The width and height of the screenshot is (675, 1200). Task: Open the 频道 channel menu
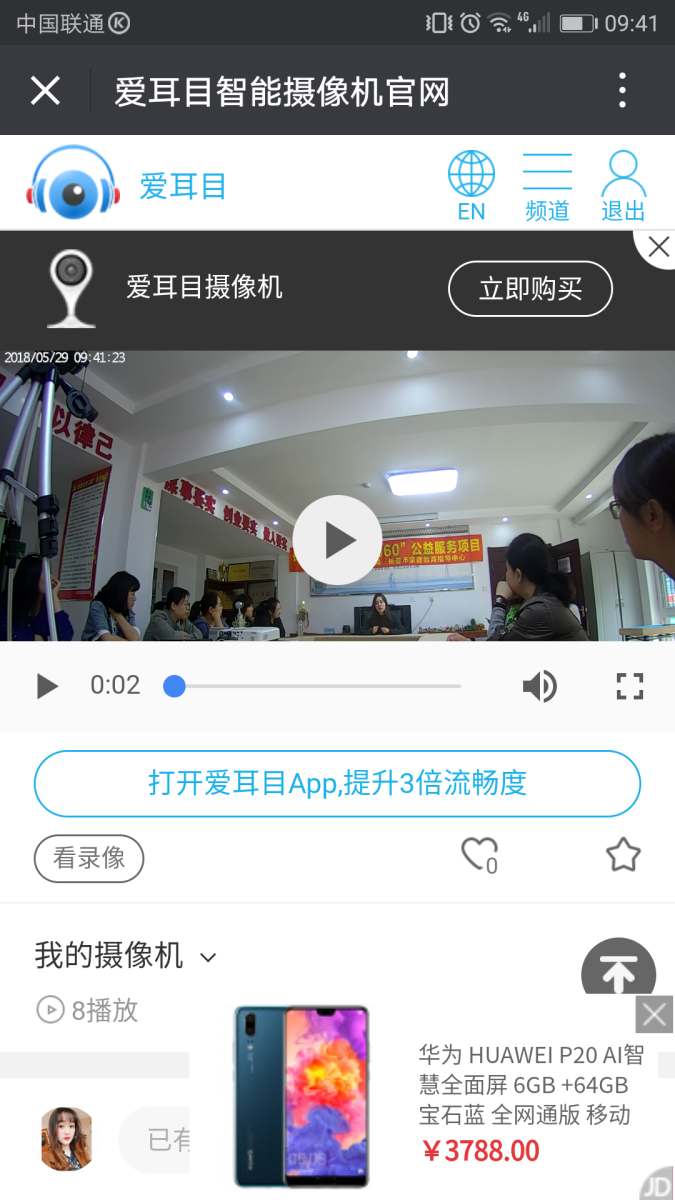[547, 186]
